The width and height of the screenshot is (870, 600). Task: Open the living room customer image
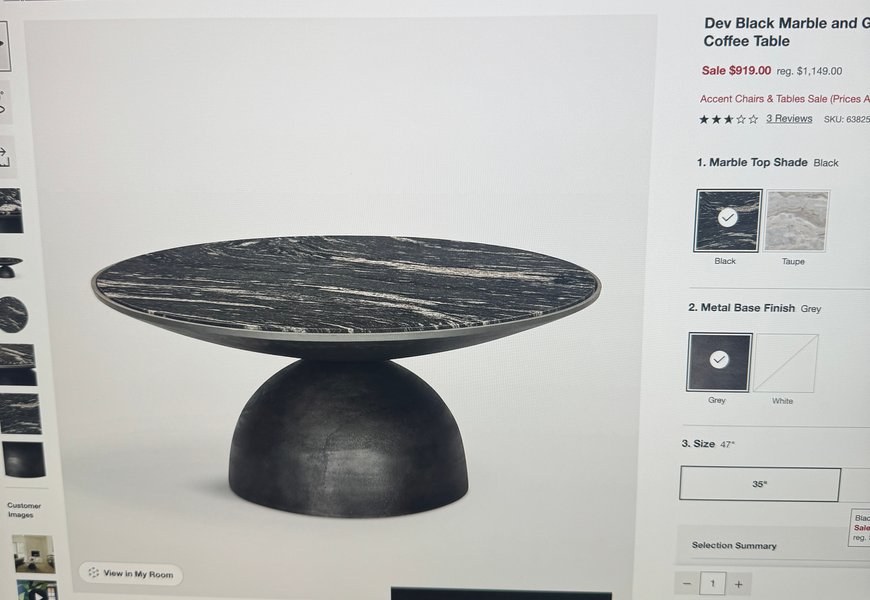click(x=33, y=552)
